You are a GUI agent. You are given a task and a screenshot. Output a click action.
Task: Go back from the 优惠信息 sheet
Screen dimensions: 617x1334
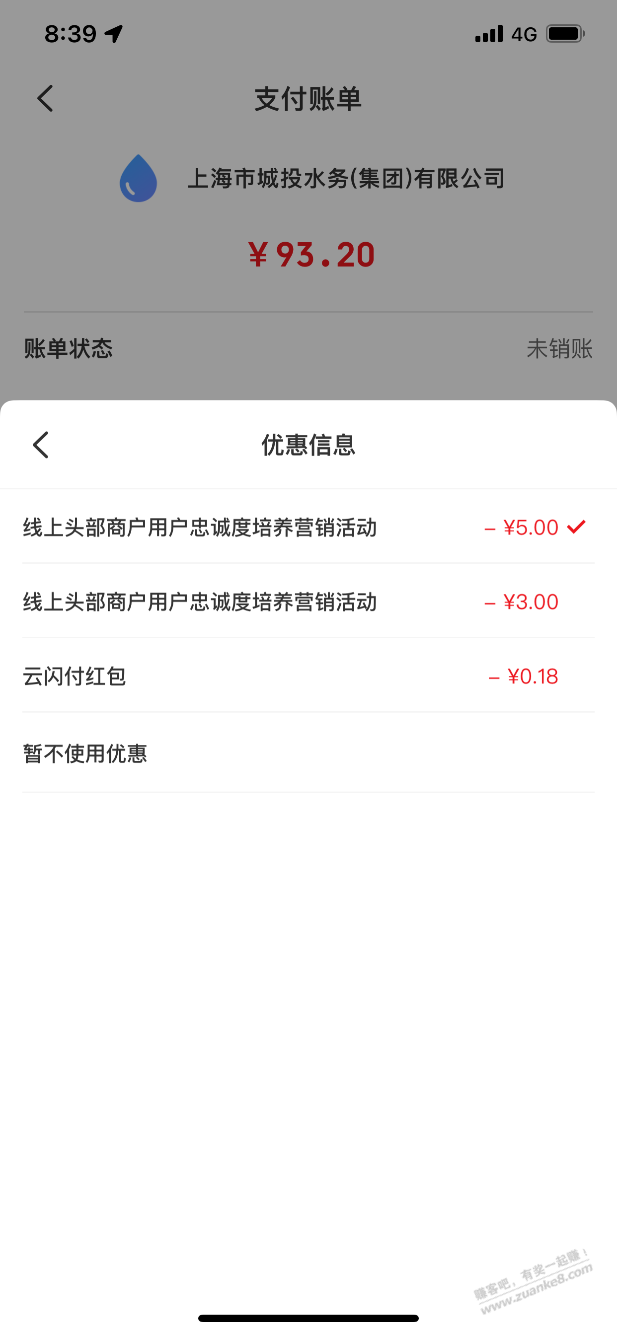[x=41, y=445]
